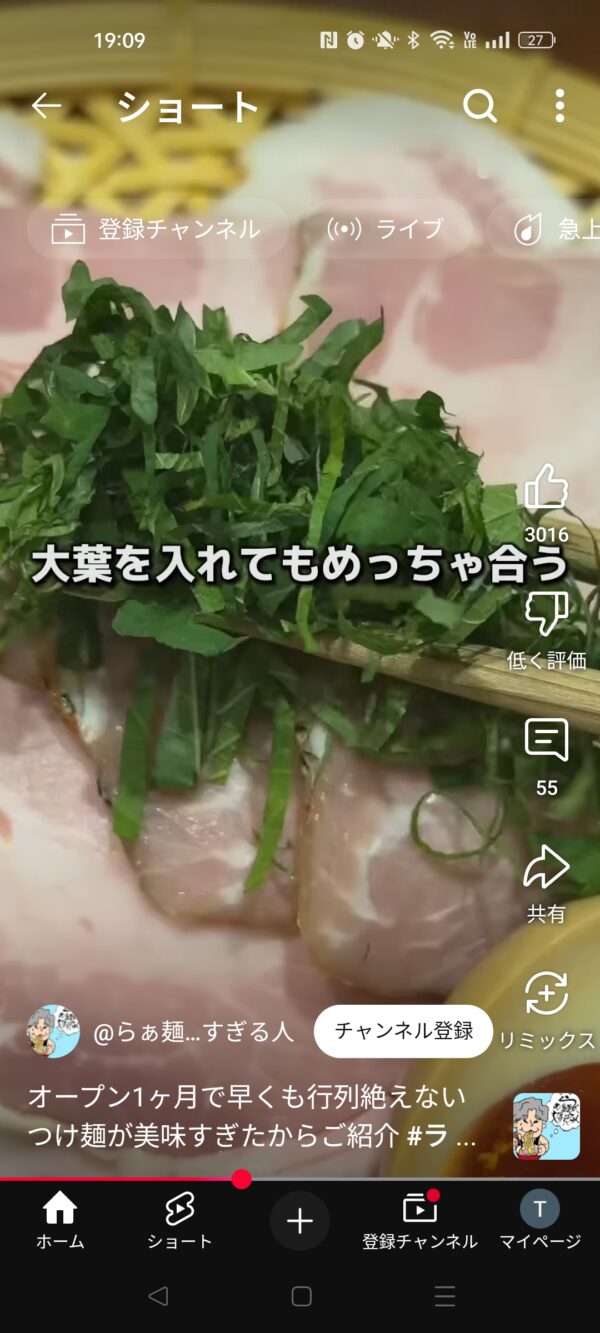Switch to the ショート tab
Image resolution: width=600 pixels, height=1333 pixels.
tap(180, 1221)
